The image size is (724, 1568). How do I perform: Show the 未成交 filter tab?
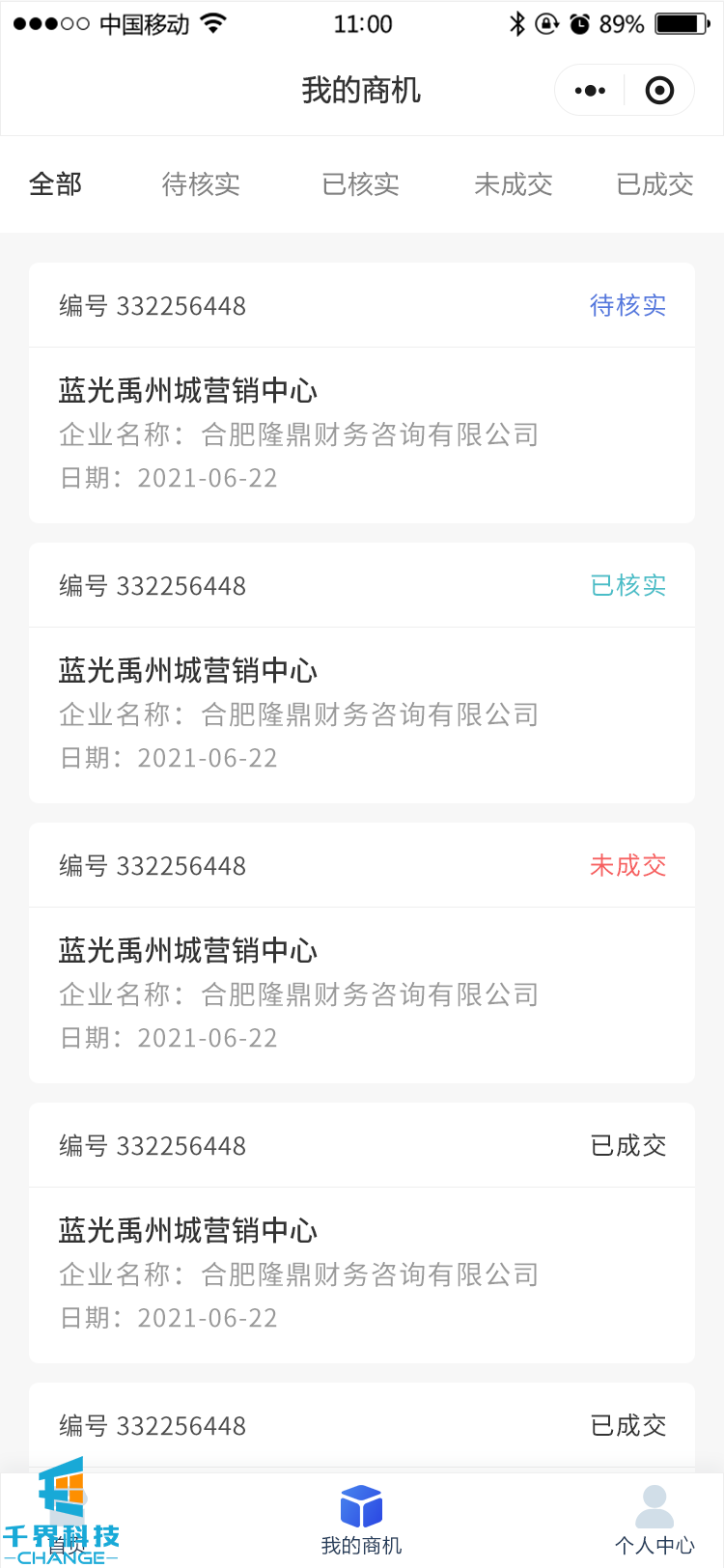pyautogui.click(x=513, y=184)
